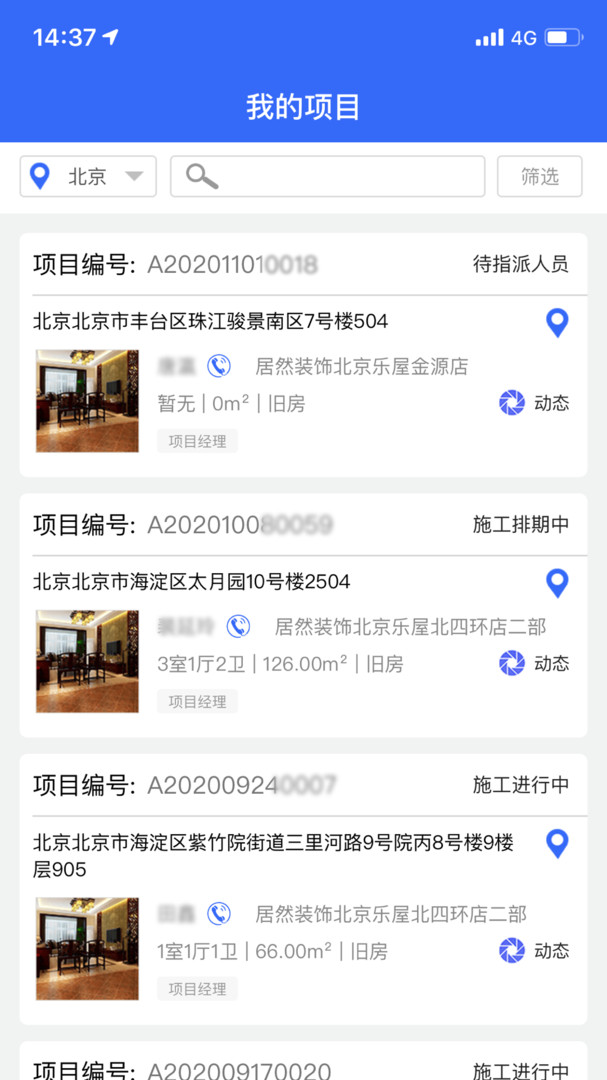Open location pin for 珠江骏景南区7号楼504
607x1080 pixels.
(x=557, y=322)
